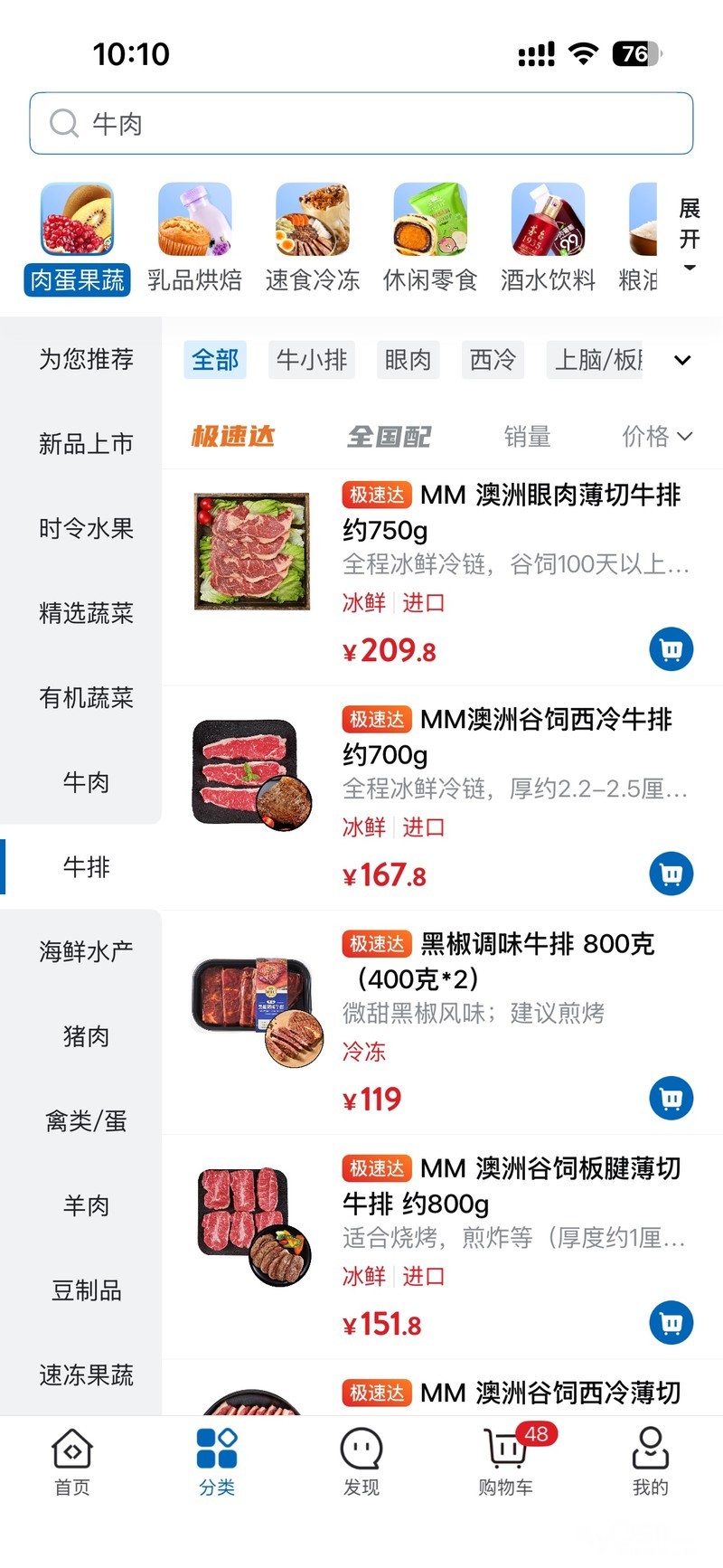This screenshot has height=1568, width=723.
Task: Tap the 牛肉 search box
Action: 361,123
